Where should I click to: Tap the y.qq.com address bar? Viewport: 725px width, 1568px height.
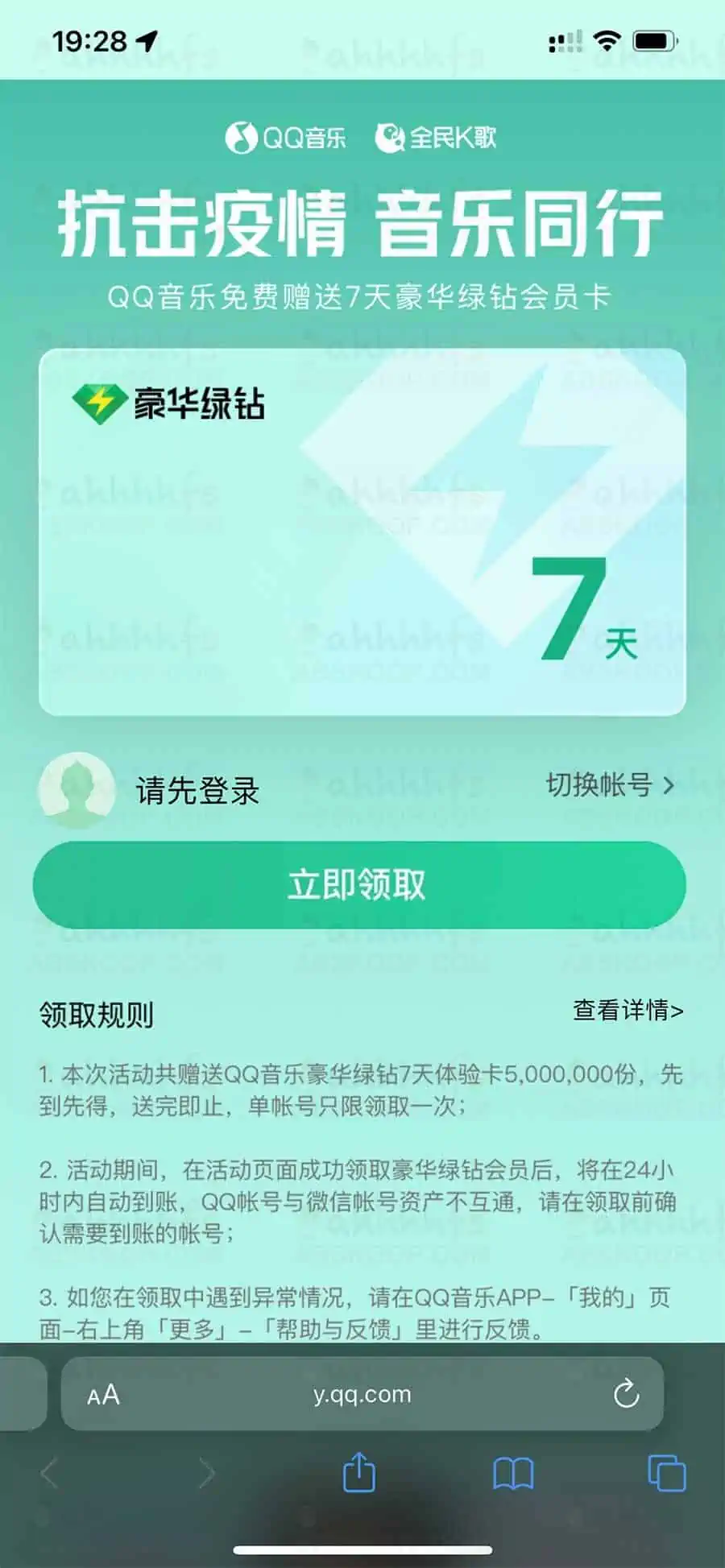tap(361, 1395)
